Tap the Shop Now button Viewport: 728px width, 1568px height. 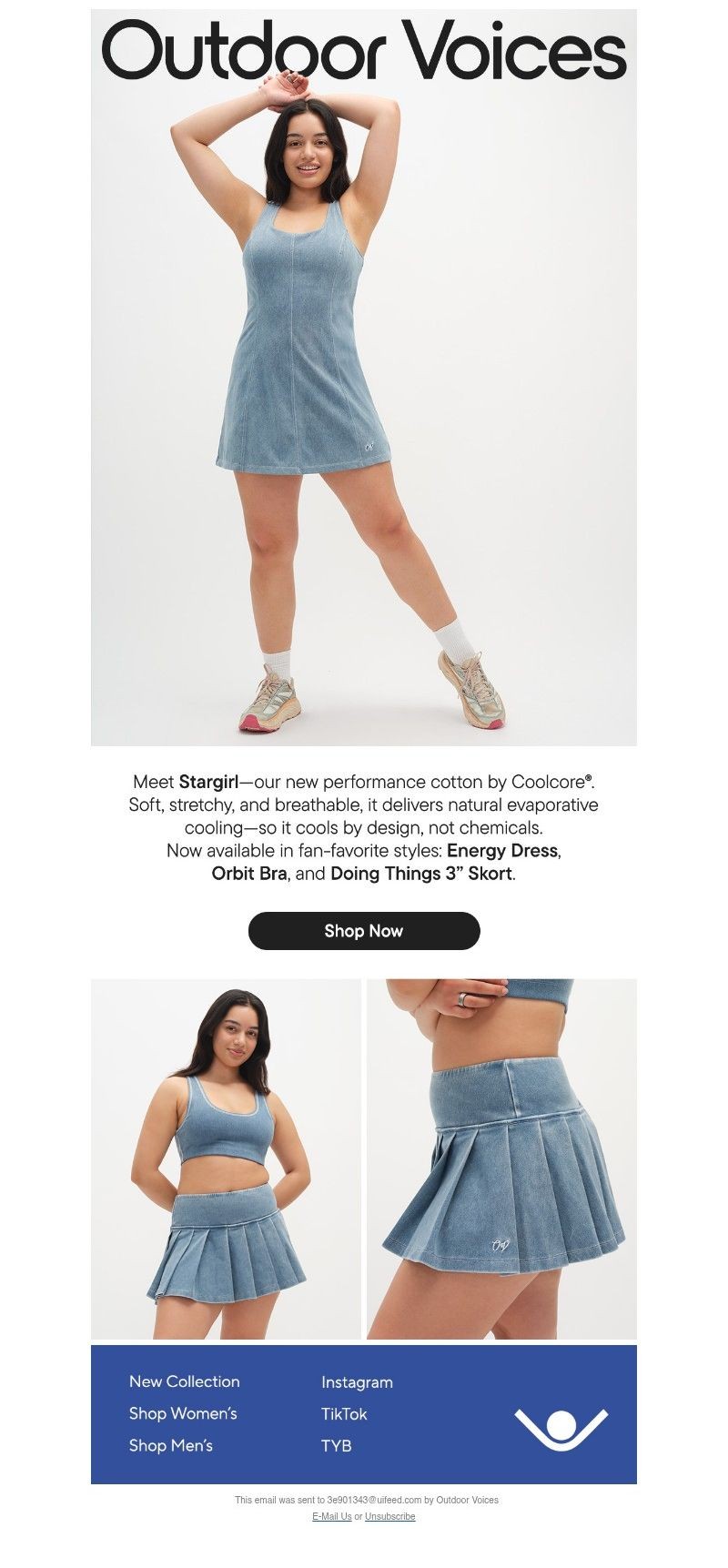coord(364,931)
